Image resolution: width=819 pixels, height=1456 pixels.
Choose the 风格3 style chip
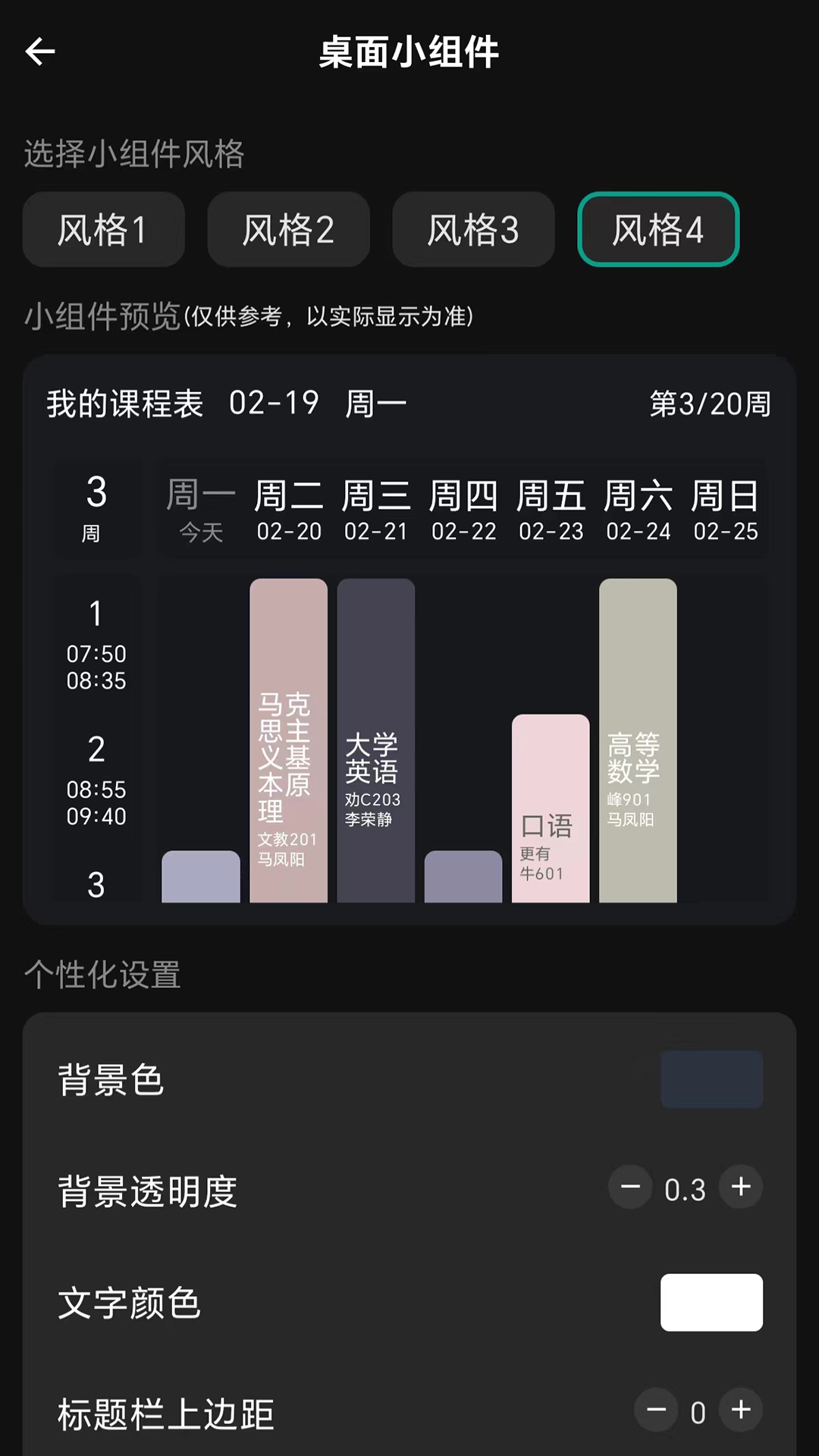click(x=473, y=229)
